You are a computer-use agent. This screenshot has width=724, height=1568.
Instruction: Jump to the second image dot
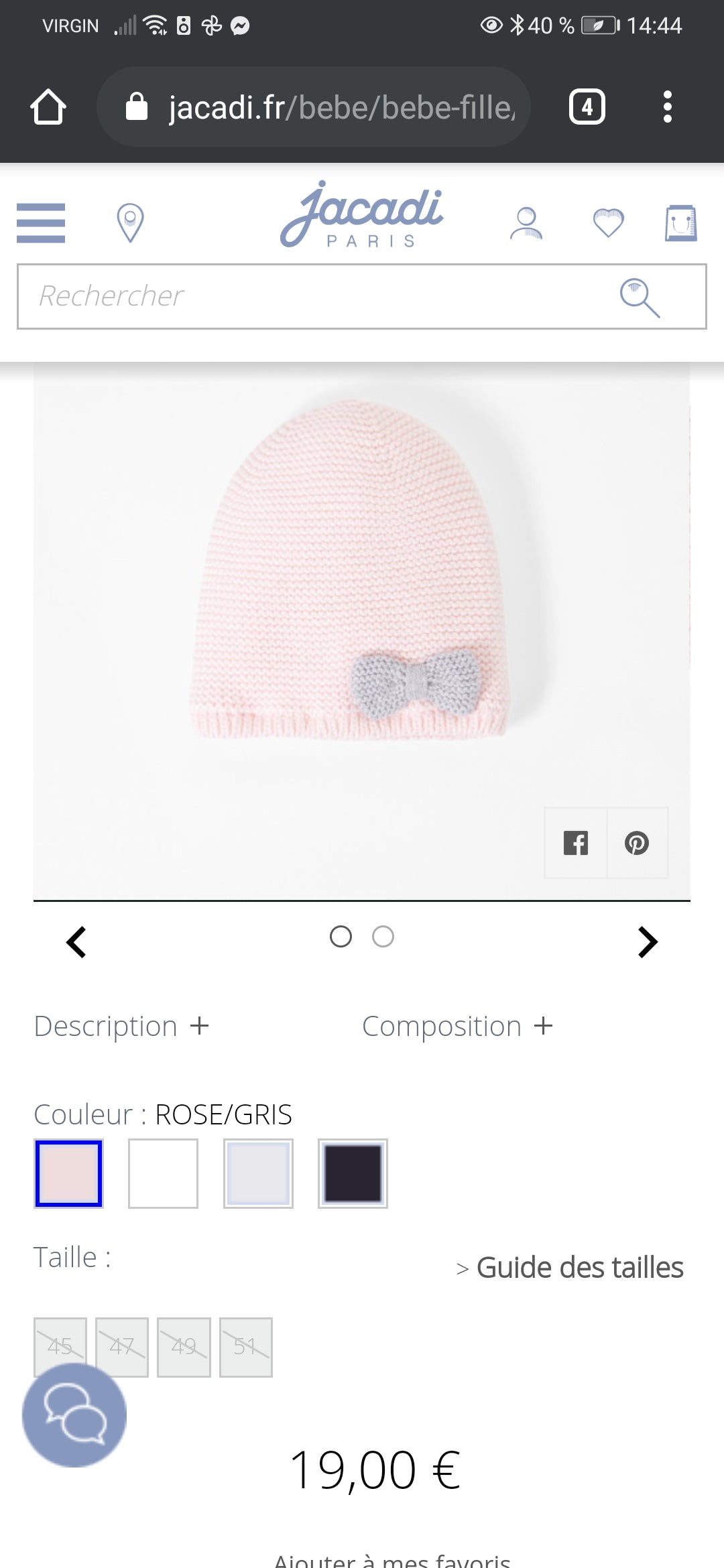(383, 937)
